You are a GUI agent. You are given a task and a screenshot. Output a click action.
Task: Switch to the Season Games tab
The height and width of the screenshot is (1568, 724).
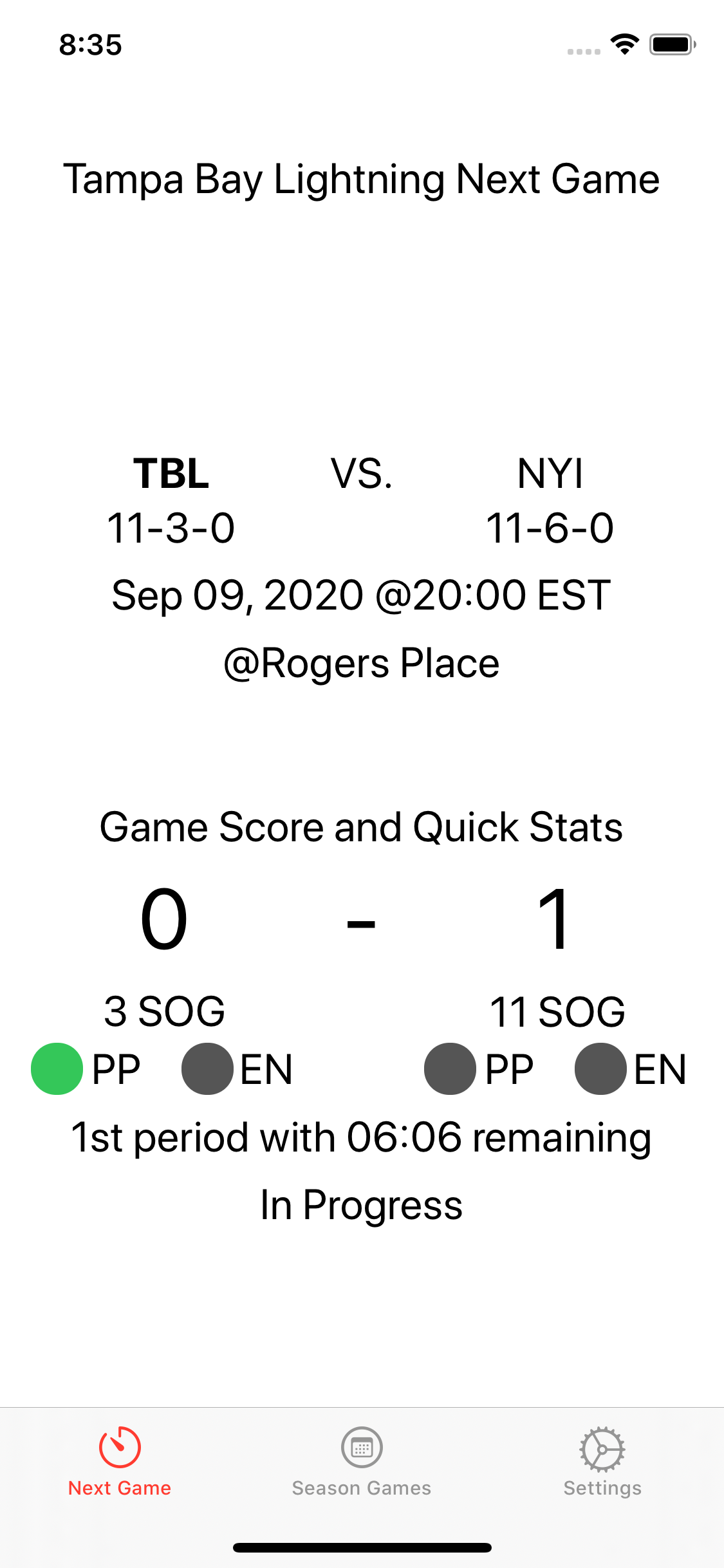coord(362,1461)
